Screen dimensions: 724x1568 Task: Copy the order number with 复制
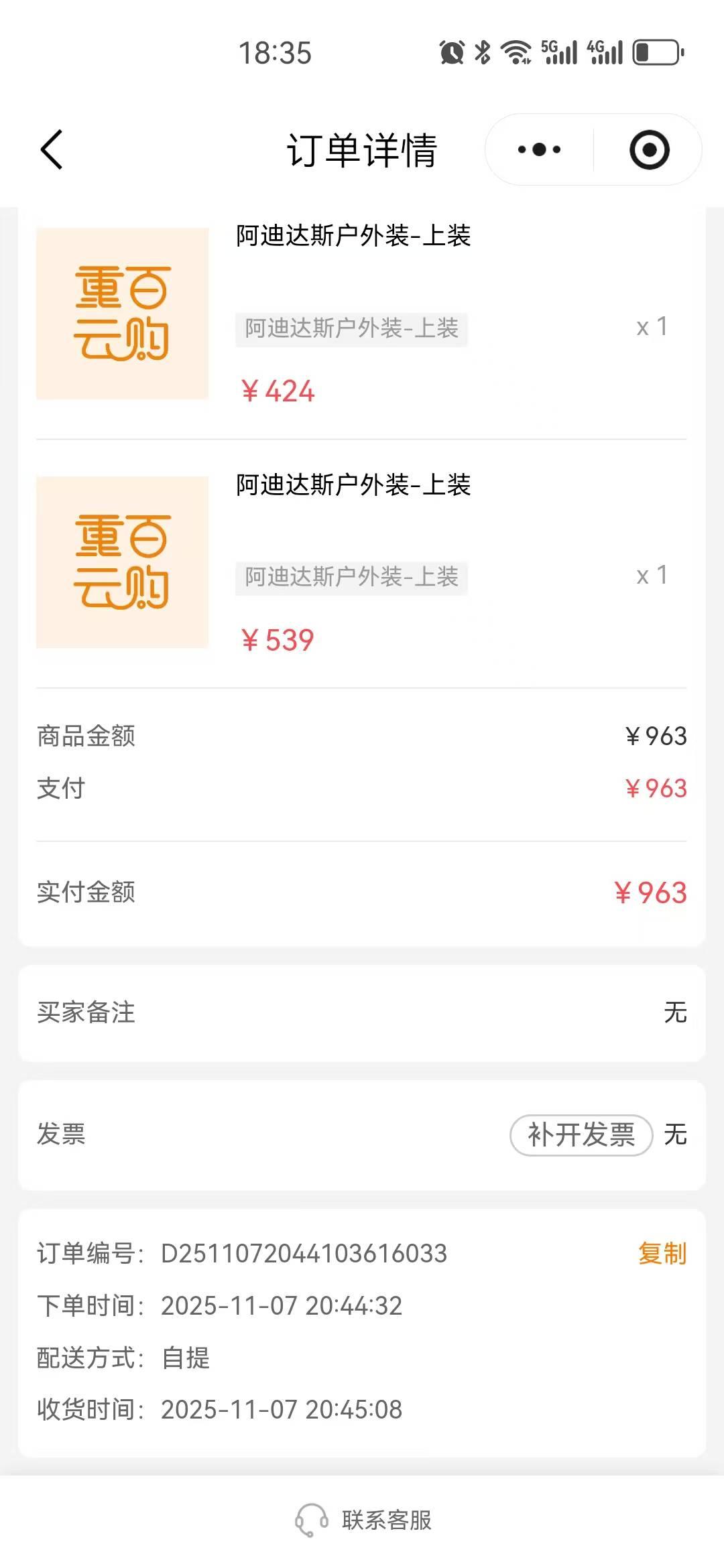[x=662, y=1253]
